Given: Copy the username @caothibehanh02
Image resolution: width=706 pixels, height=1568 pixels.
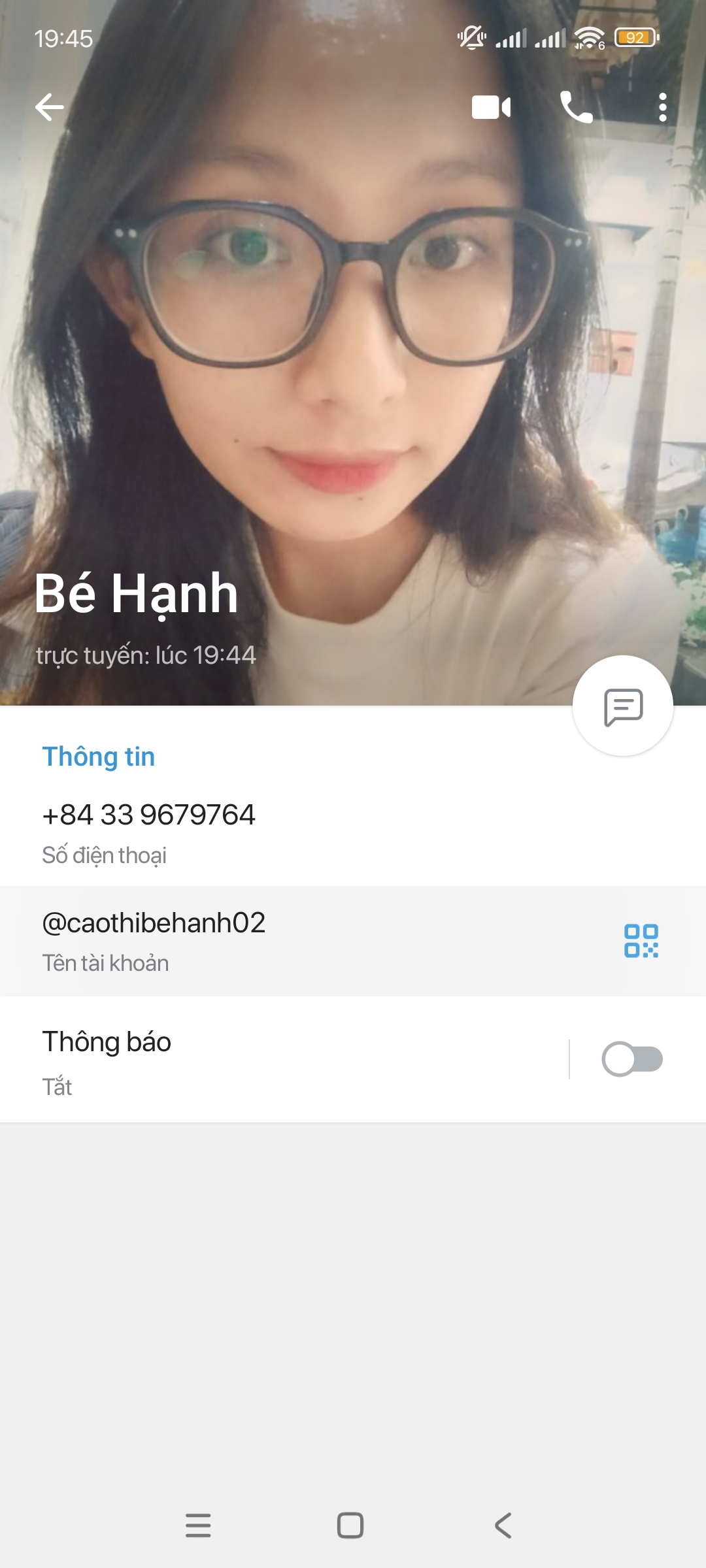Looking at the screenshot, I should 153,923.
